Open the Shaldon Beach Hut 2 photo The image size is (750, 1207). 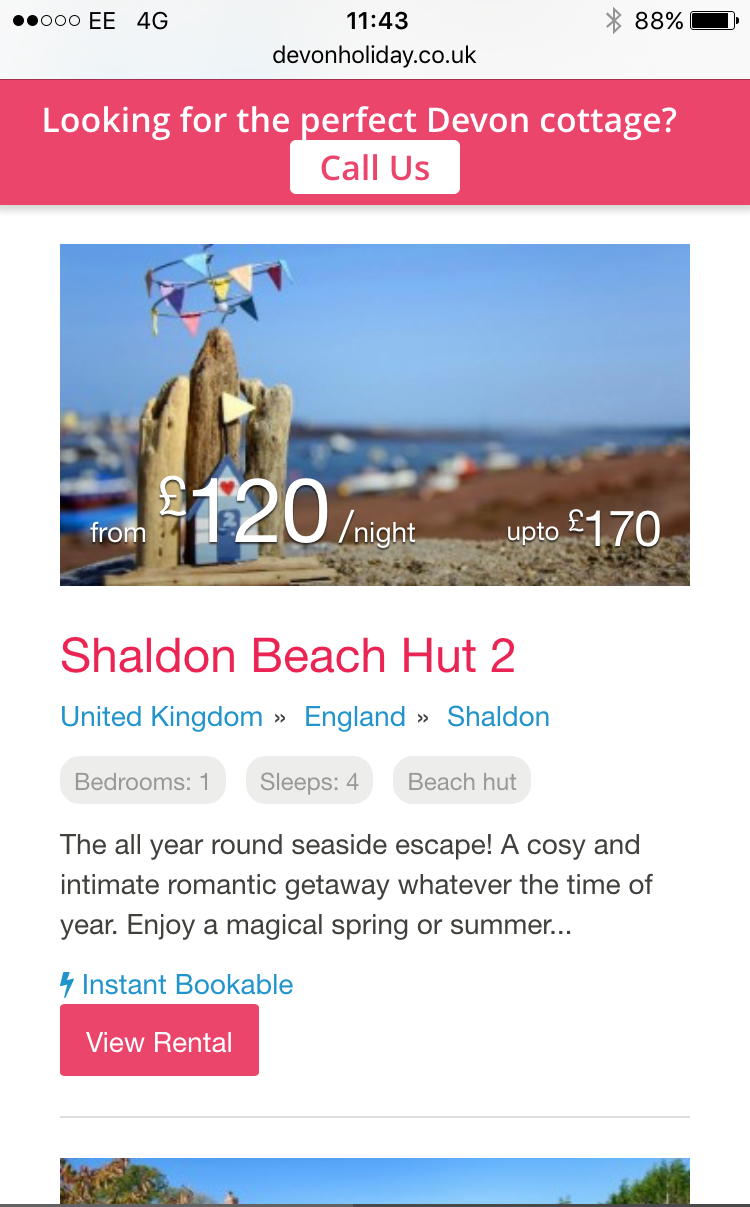click(375, 415)
